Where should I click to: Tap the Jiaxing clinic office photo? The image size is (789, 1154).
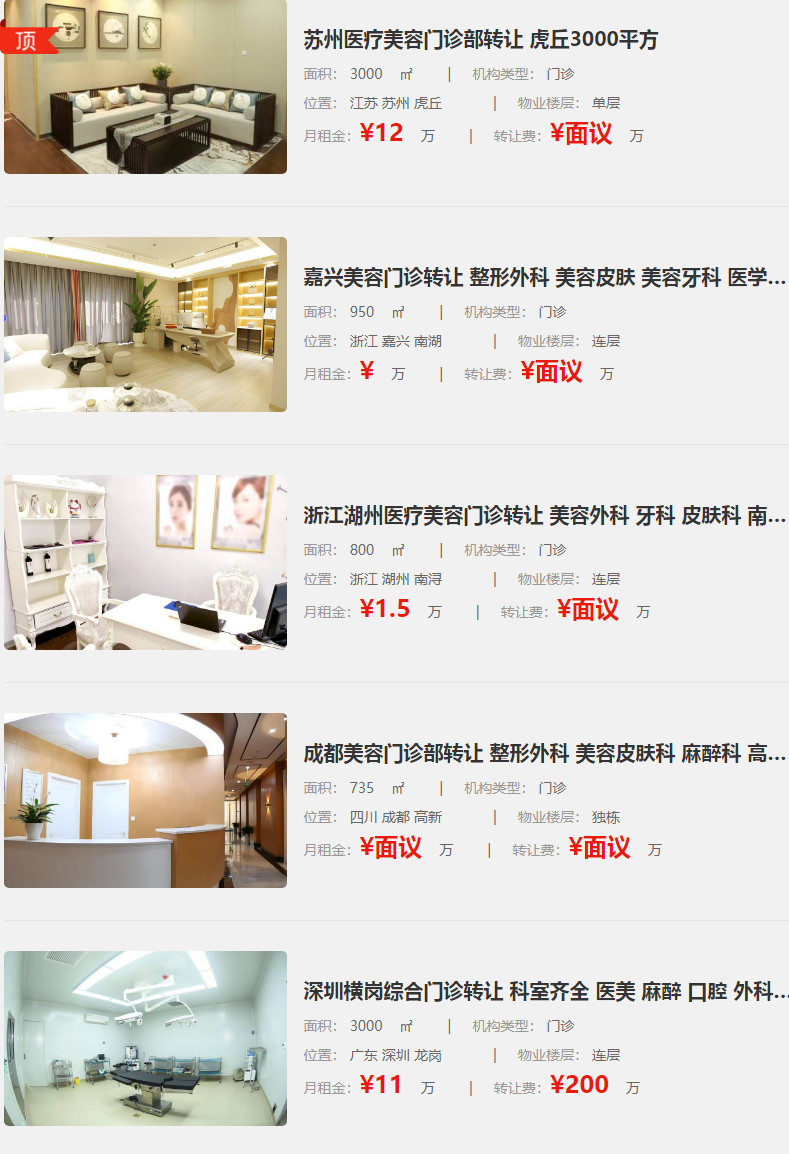click(x=145, y=324)
